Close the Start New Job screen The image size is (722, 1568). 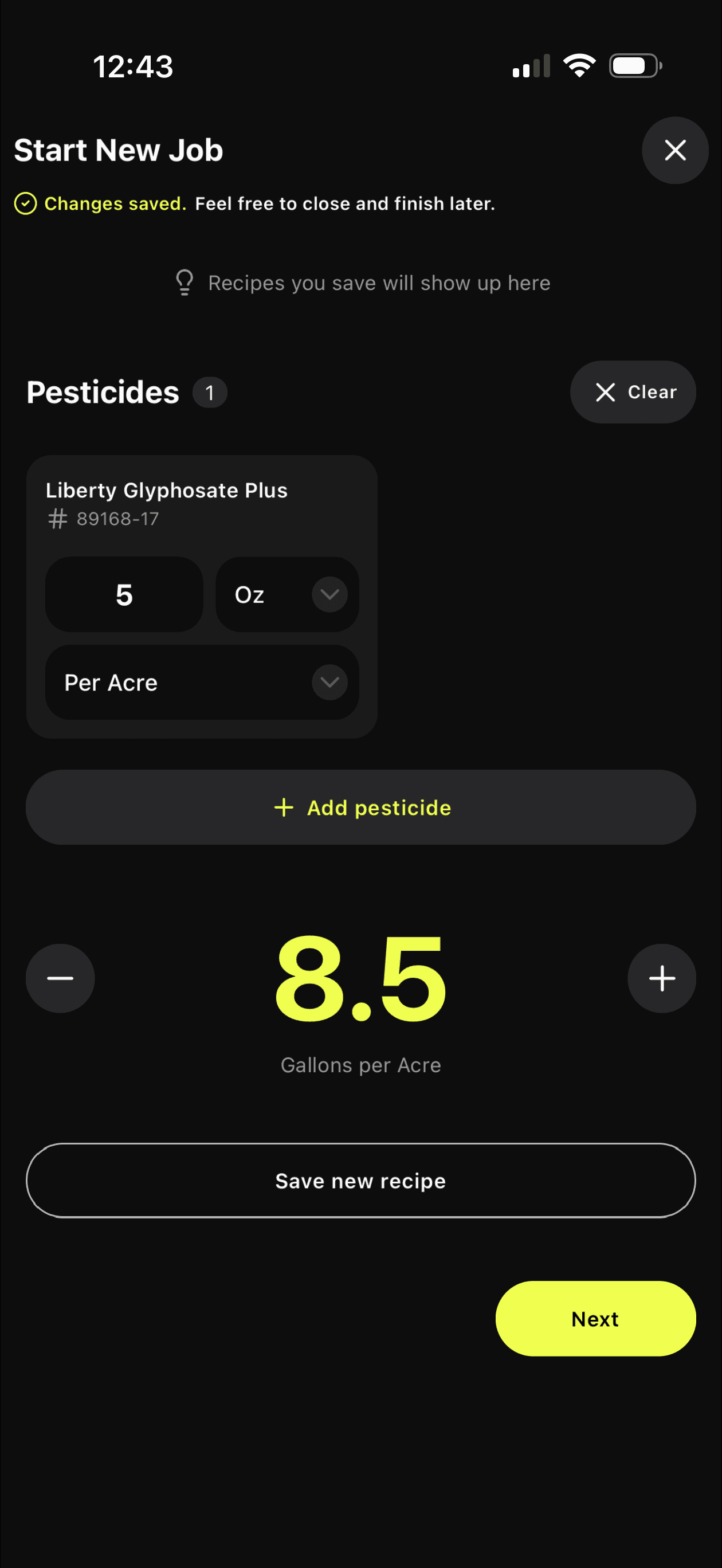click(674, 150)
